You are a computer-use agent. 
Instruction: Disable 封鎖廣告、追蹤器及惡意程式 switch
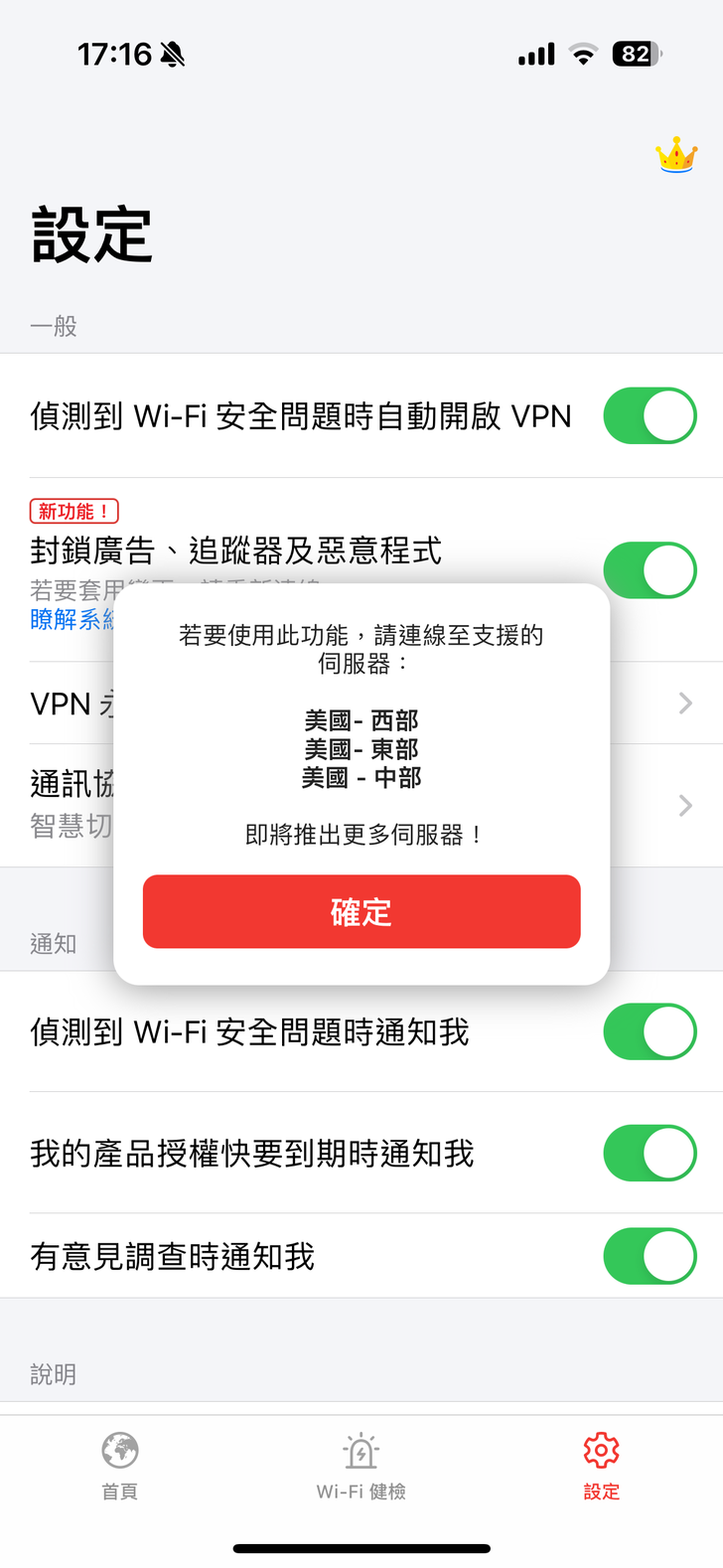click(x=651, y=569)
